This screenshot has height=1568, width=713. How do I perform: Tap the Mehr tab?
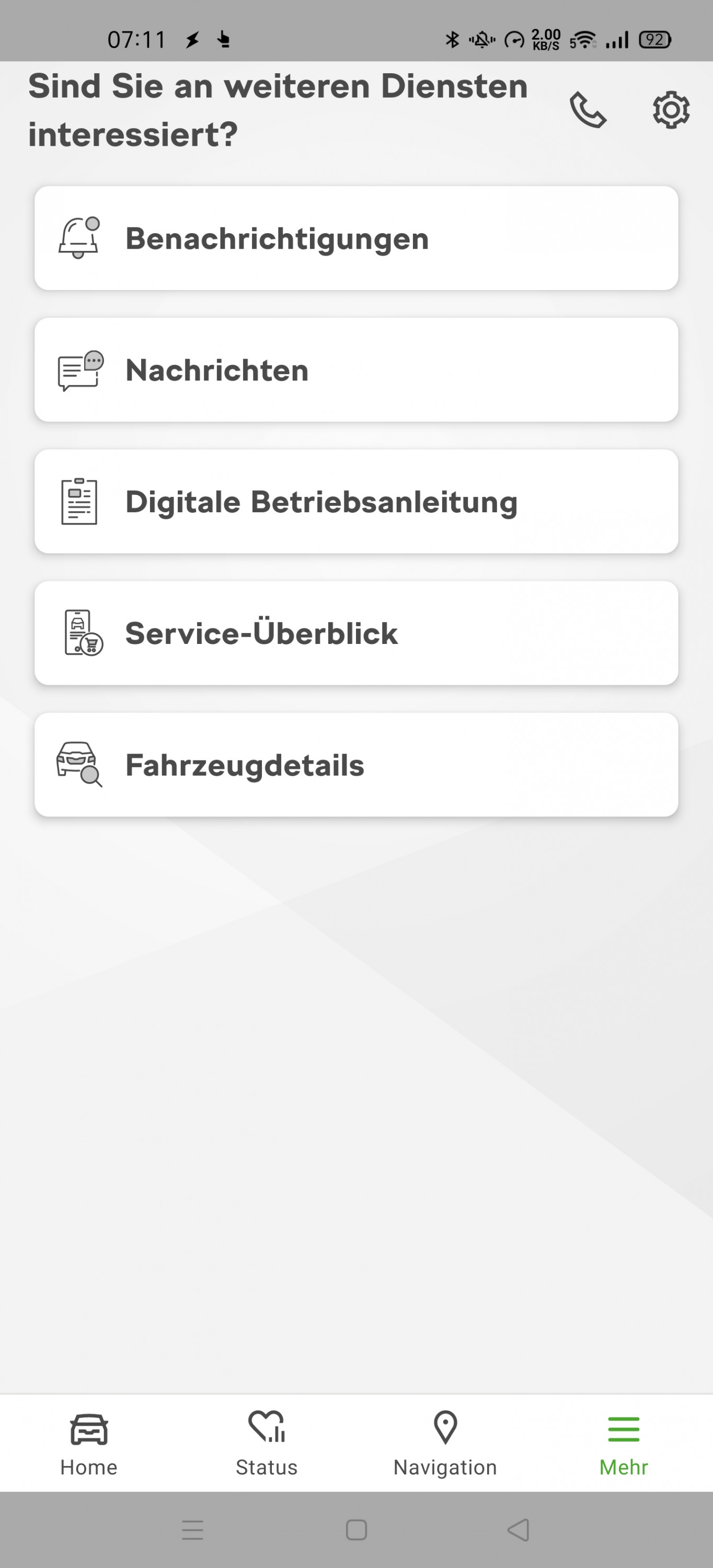point(624,1444)
